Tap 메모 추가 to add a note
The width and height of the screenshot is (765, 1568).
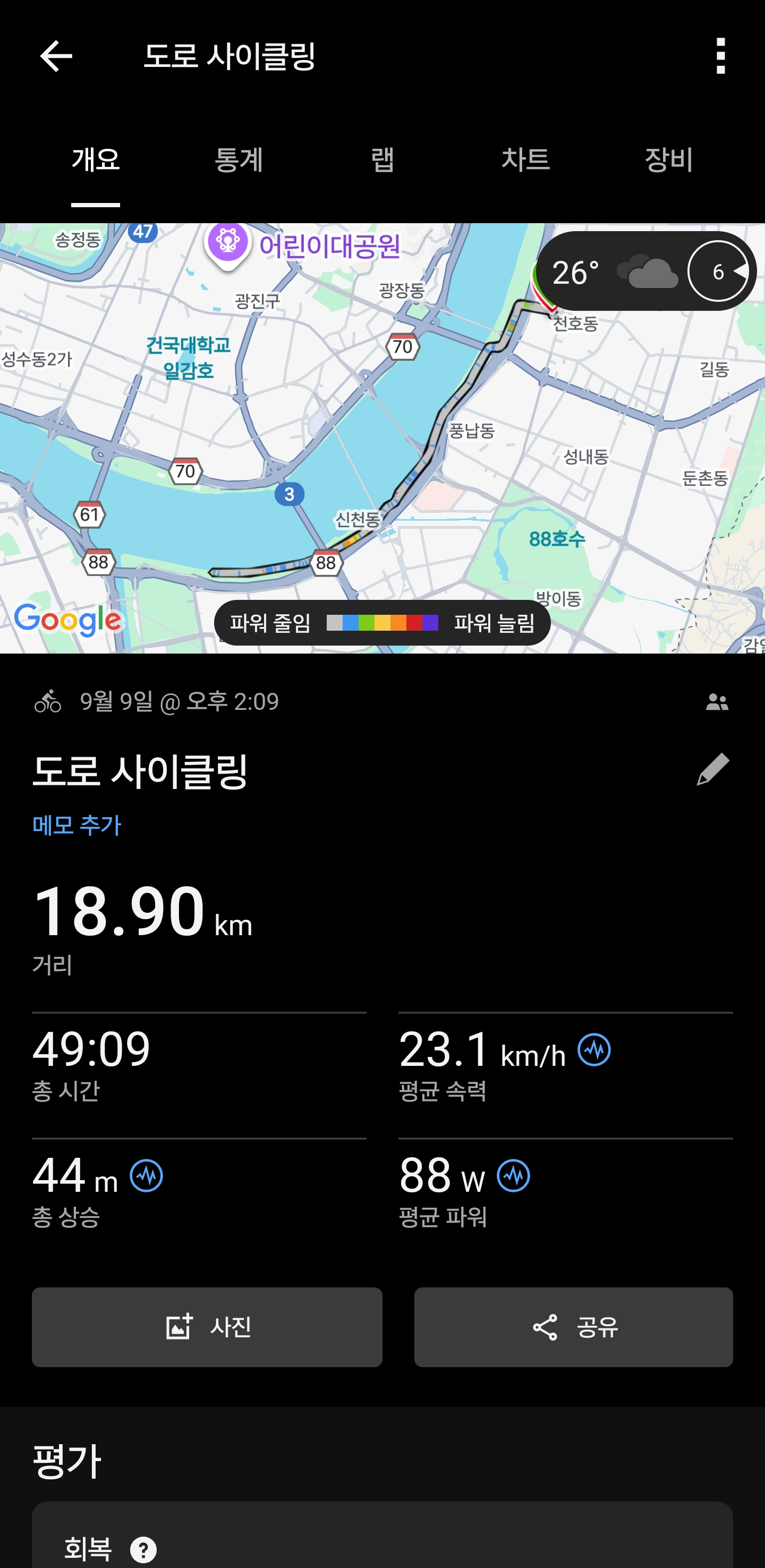coord(76,825)
